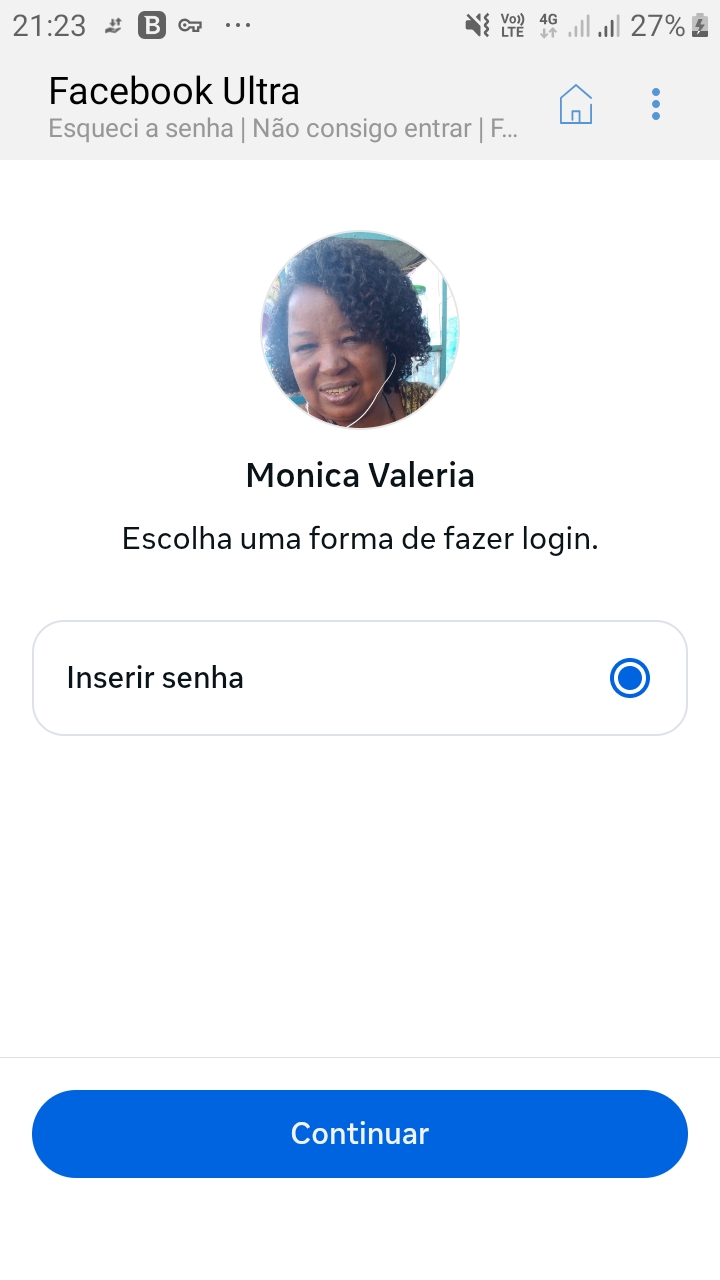720x1280 pixels.
Task: Select the Inserir senha radio option
Action: click(x=630, y=678)
